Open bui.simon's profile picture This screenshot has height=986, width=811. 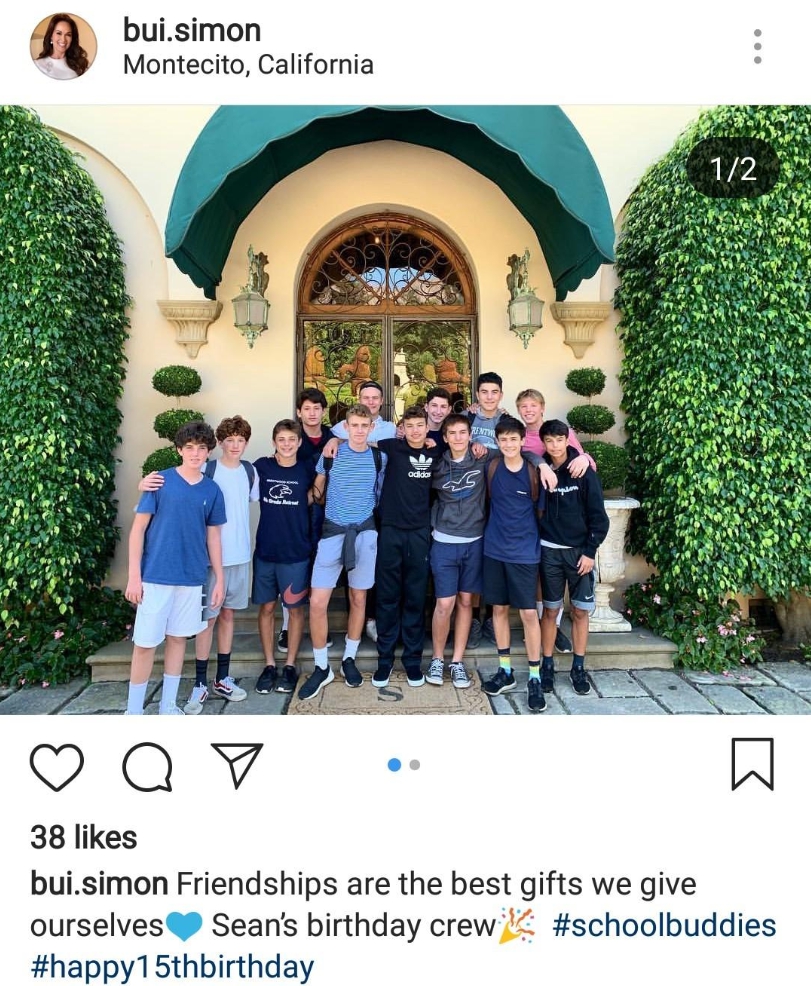pyautogui.click(x=64, y=47)
